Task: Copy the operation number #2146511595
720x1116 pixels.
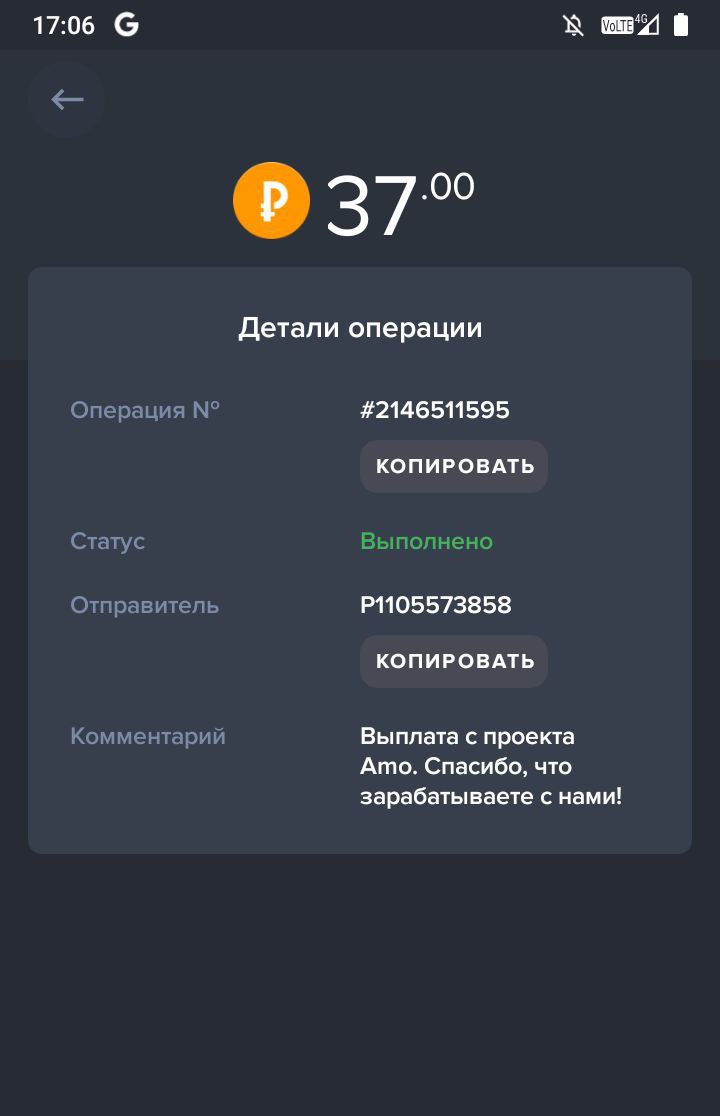Action: click(454, 466)
